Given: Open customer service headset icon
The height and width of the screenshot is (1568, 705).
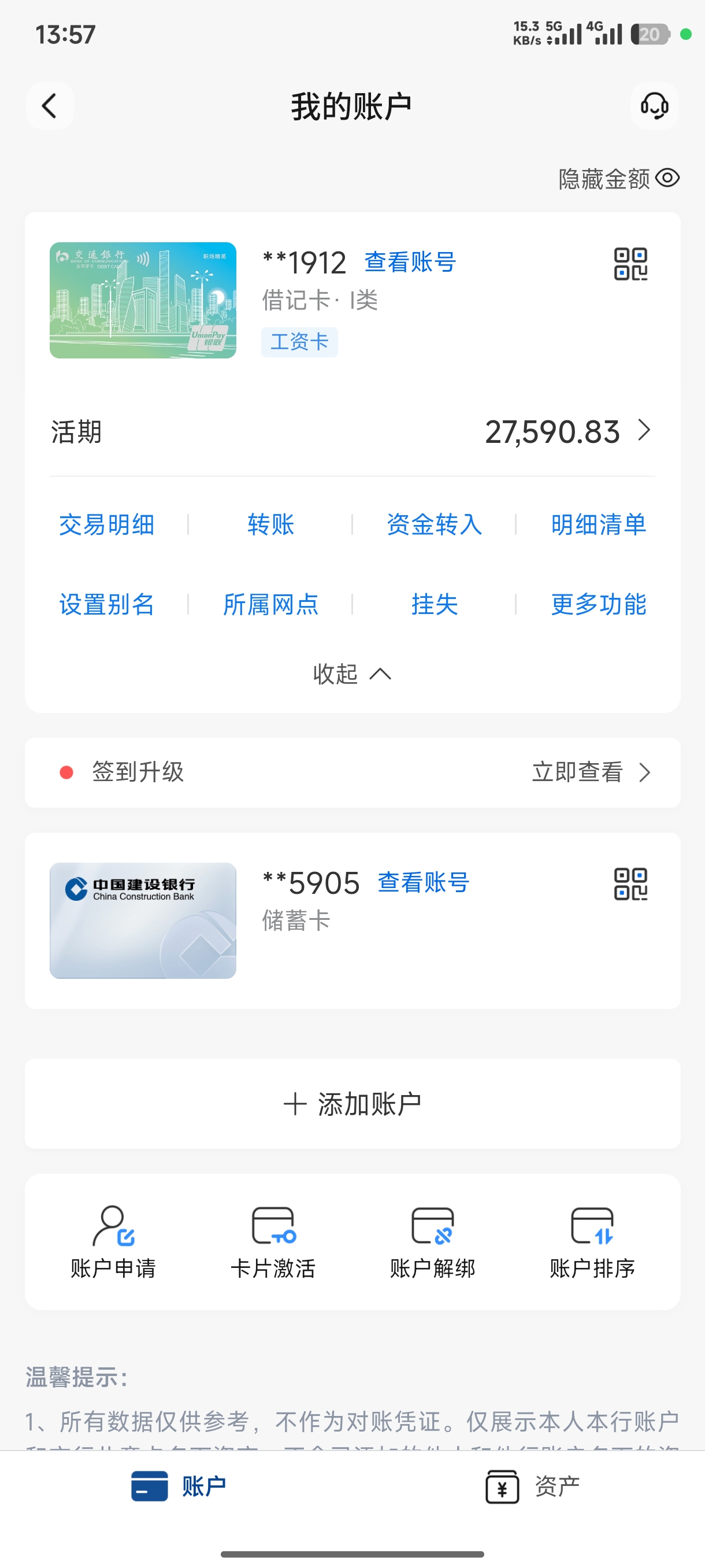Looking at the screenshot, I should point(654,105).
